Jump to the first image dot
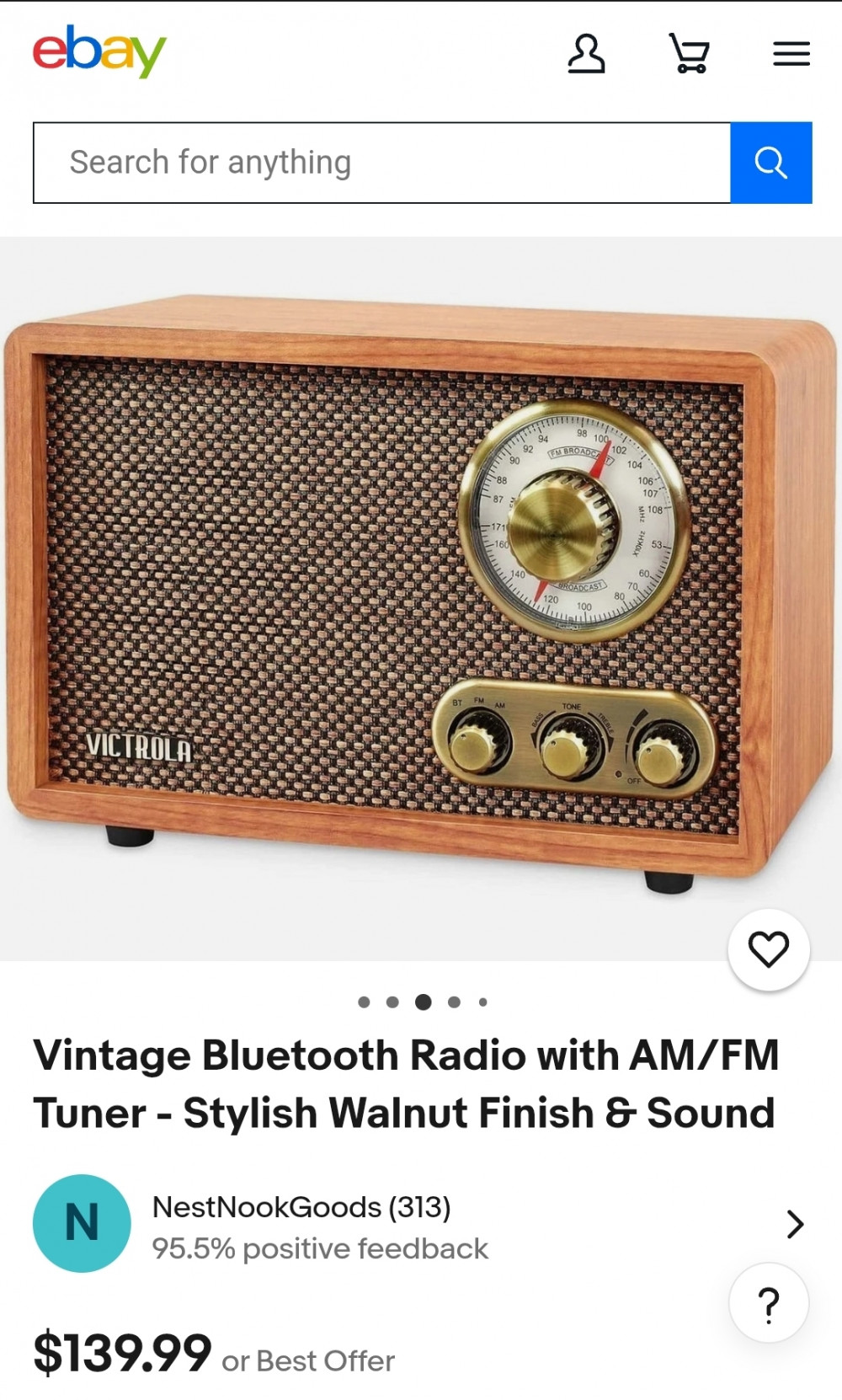Image resolution: width=842 pixels, height=1400 pixels. point(364,1002)
